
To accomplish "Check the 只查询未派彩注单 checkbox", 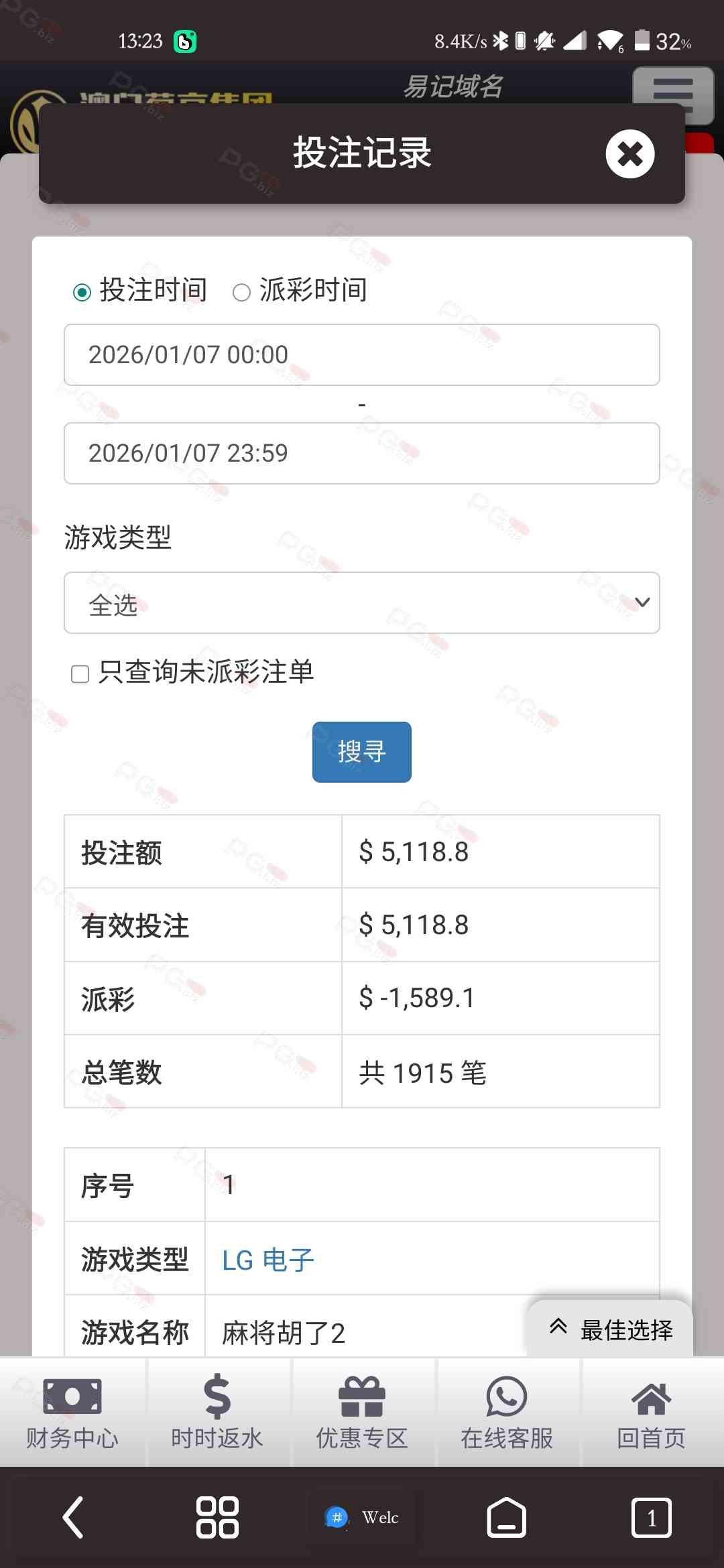I will pyautogui.click(x=80, y=673).
